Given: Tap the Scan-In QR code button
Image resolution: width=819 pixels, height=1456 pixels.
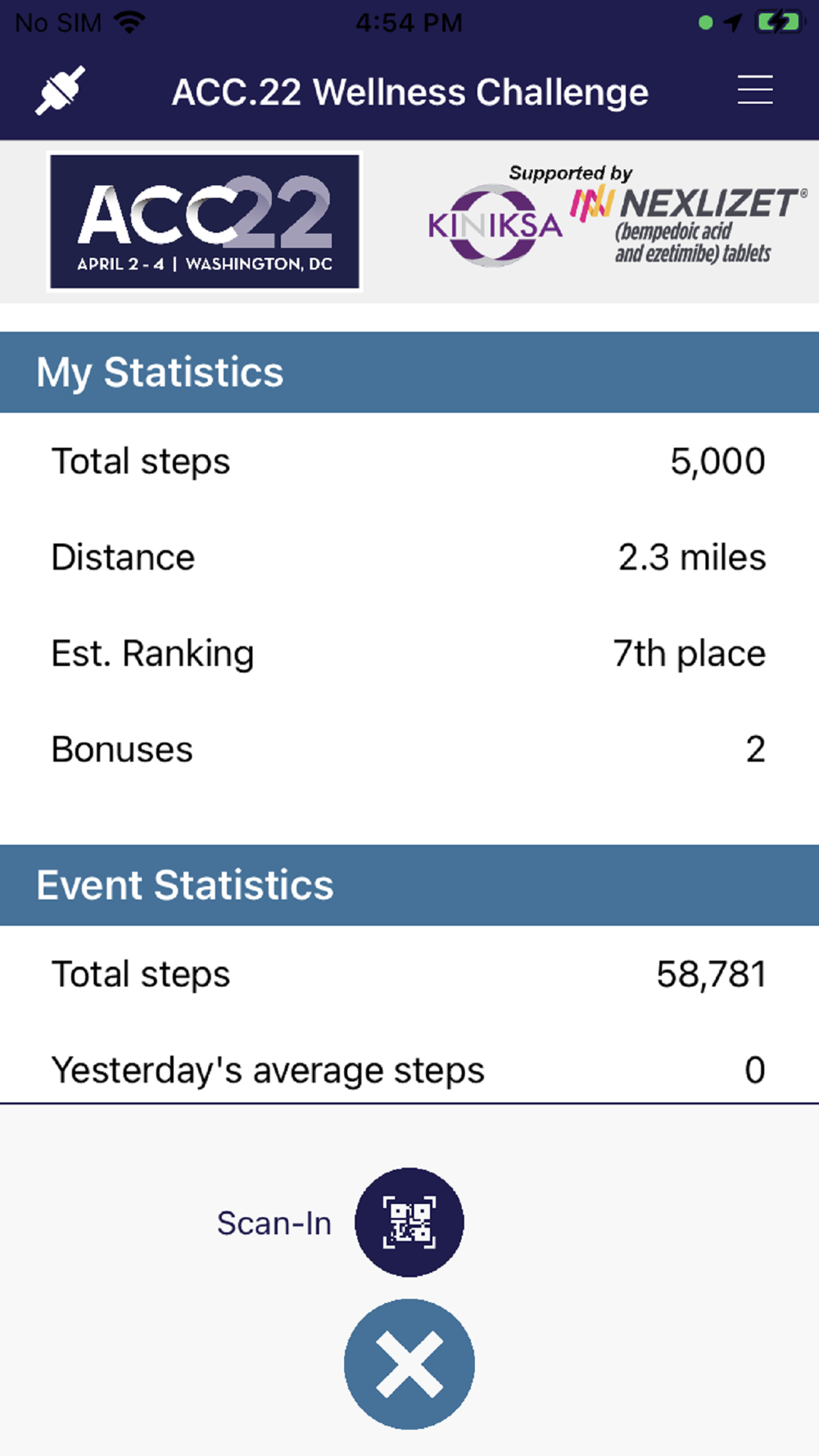Looking at the screenshot, I should (409, 1221).
